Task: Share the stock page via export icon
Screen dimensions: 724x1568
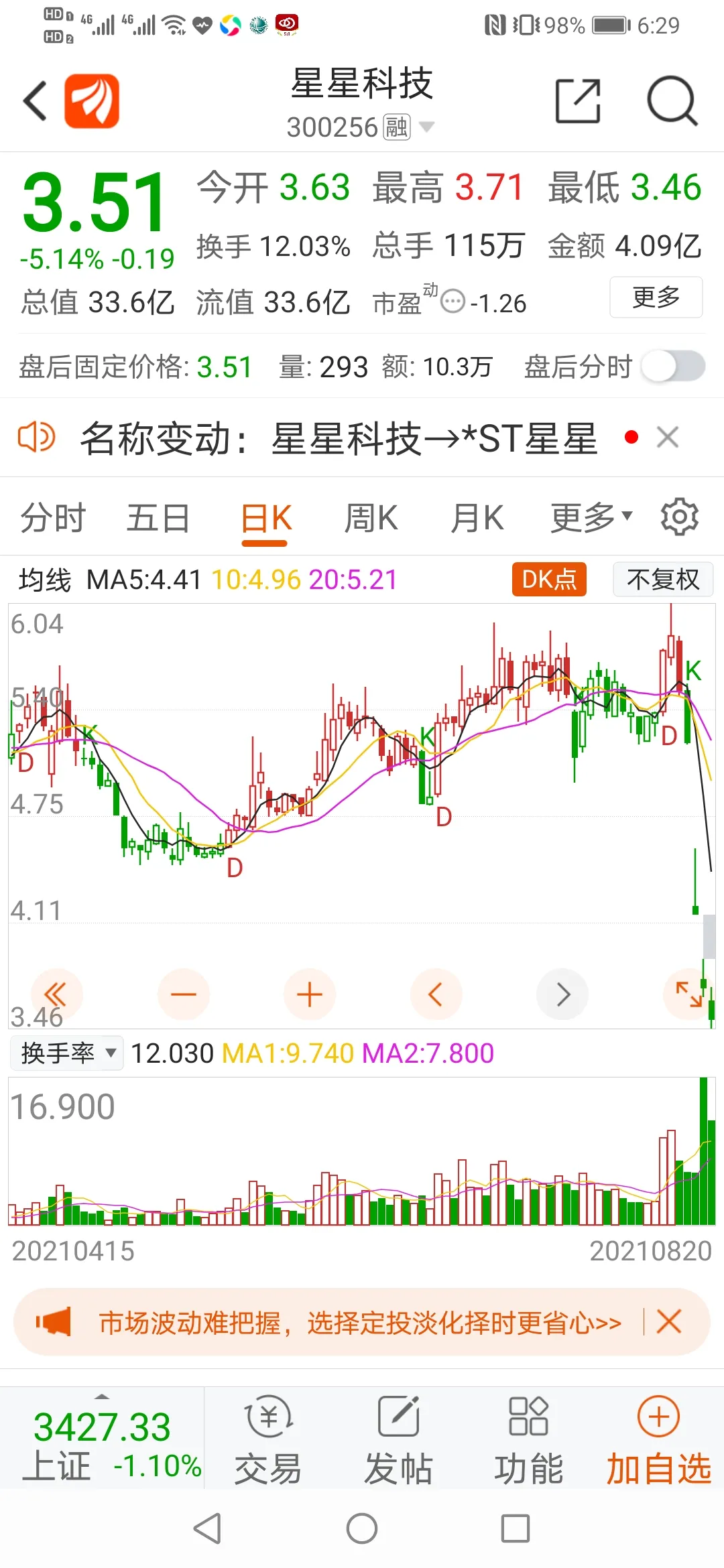Action: click(578, 101)
